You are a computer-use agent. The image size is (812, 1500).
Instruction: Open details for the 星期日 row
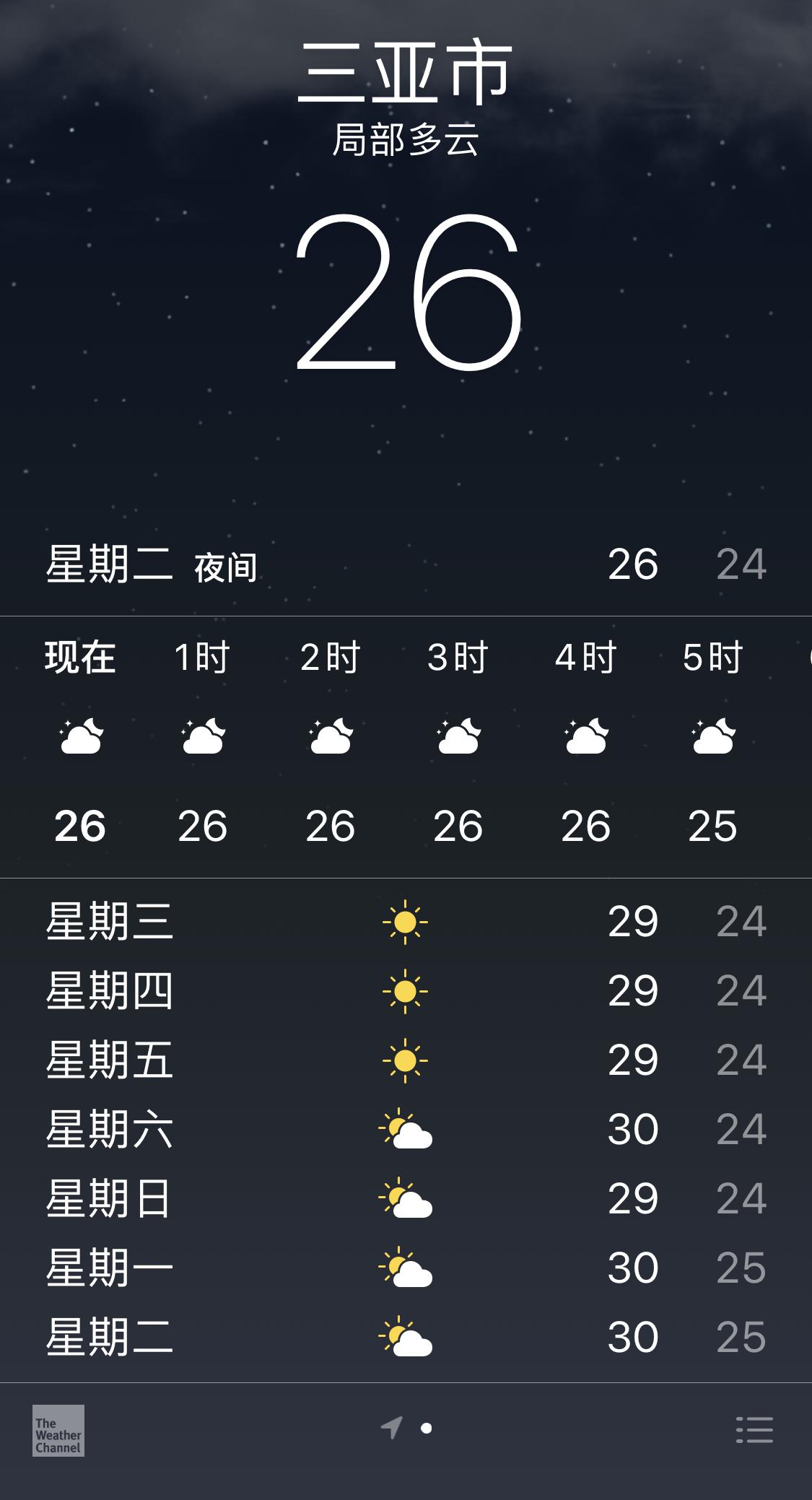click(x=406, y=1197)
